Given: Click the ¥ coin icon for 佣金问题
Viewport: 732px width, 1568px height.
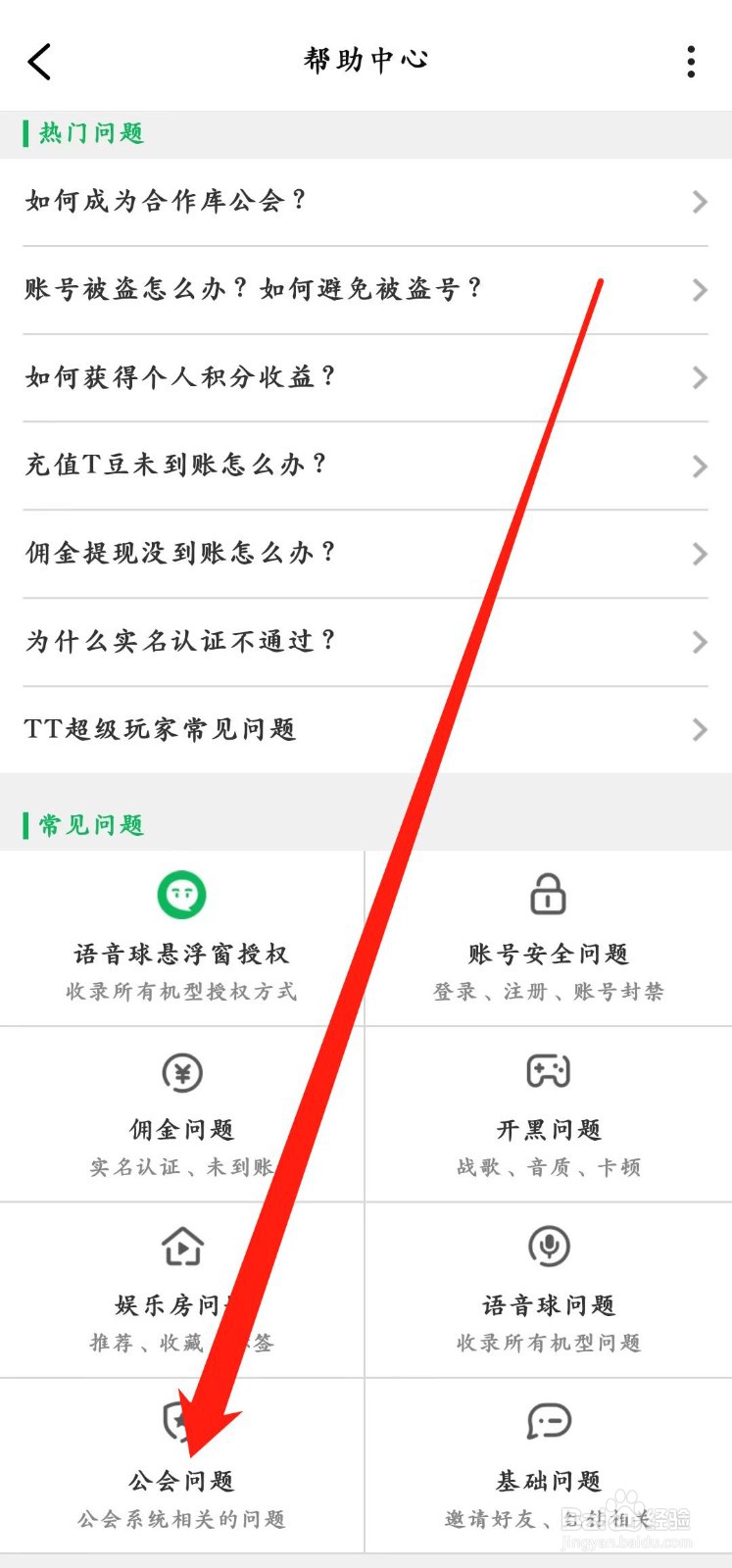Looking at the screenshot, I should click(182, 1071).
